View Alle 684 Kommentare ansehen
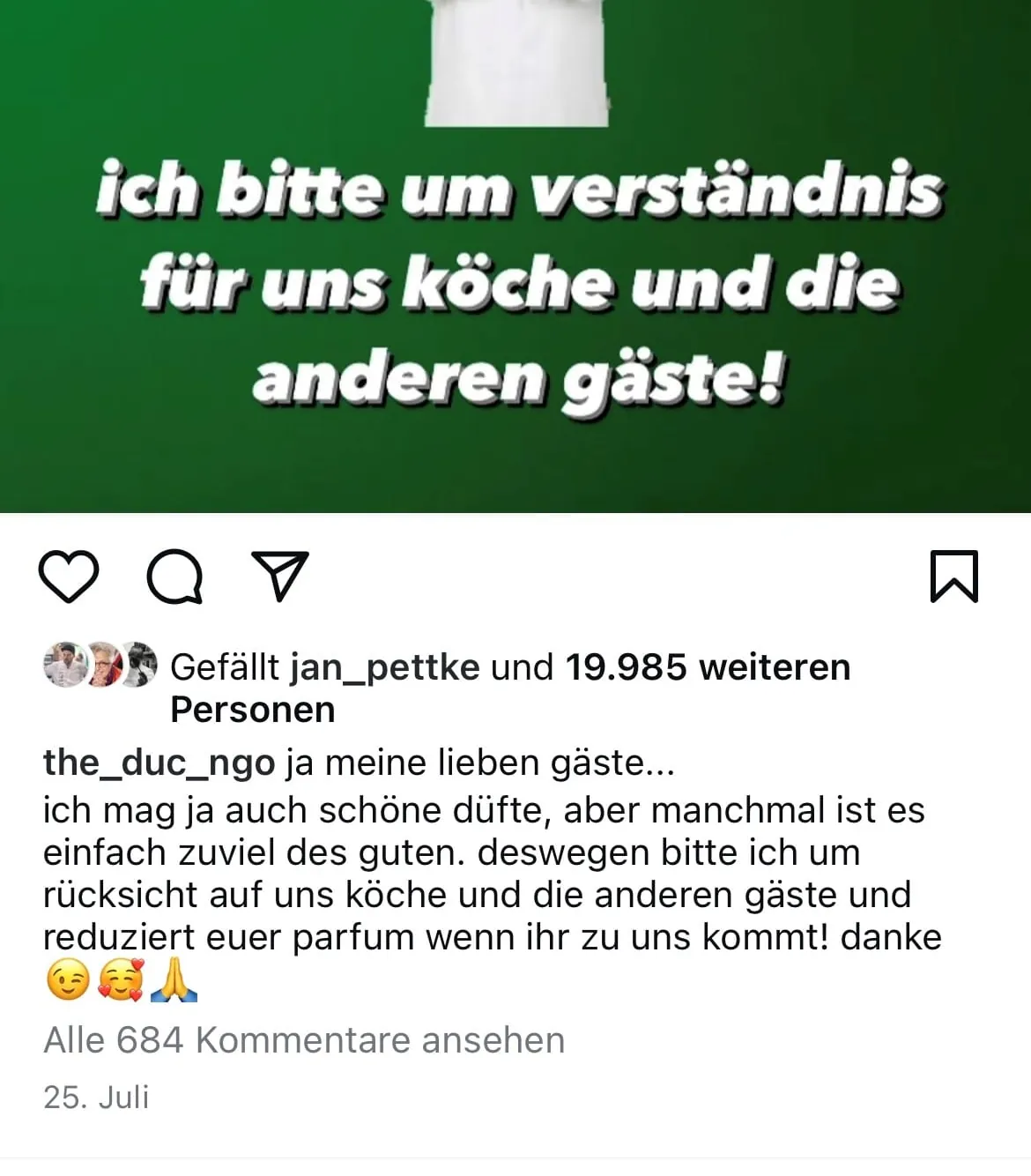This screenshot has height=1176, width=1031. pos(304,1040)
